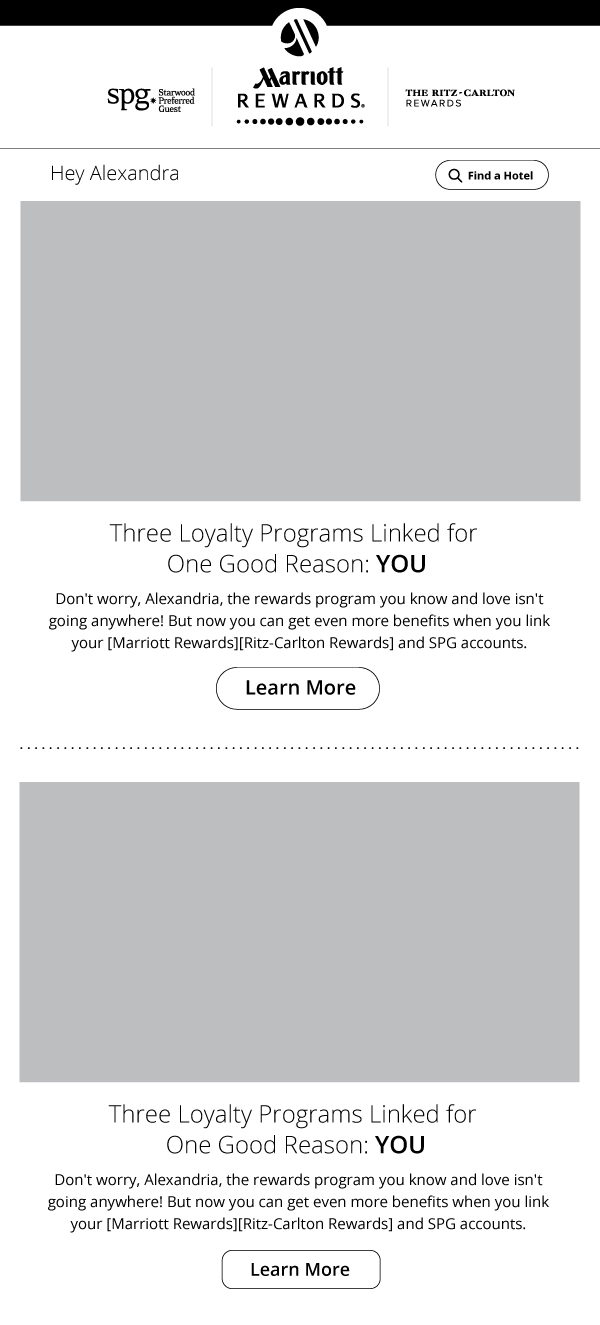
Task: Tap the rounded-rectangle Learn More button
Action: point(300,1269)
